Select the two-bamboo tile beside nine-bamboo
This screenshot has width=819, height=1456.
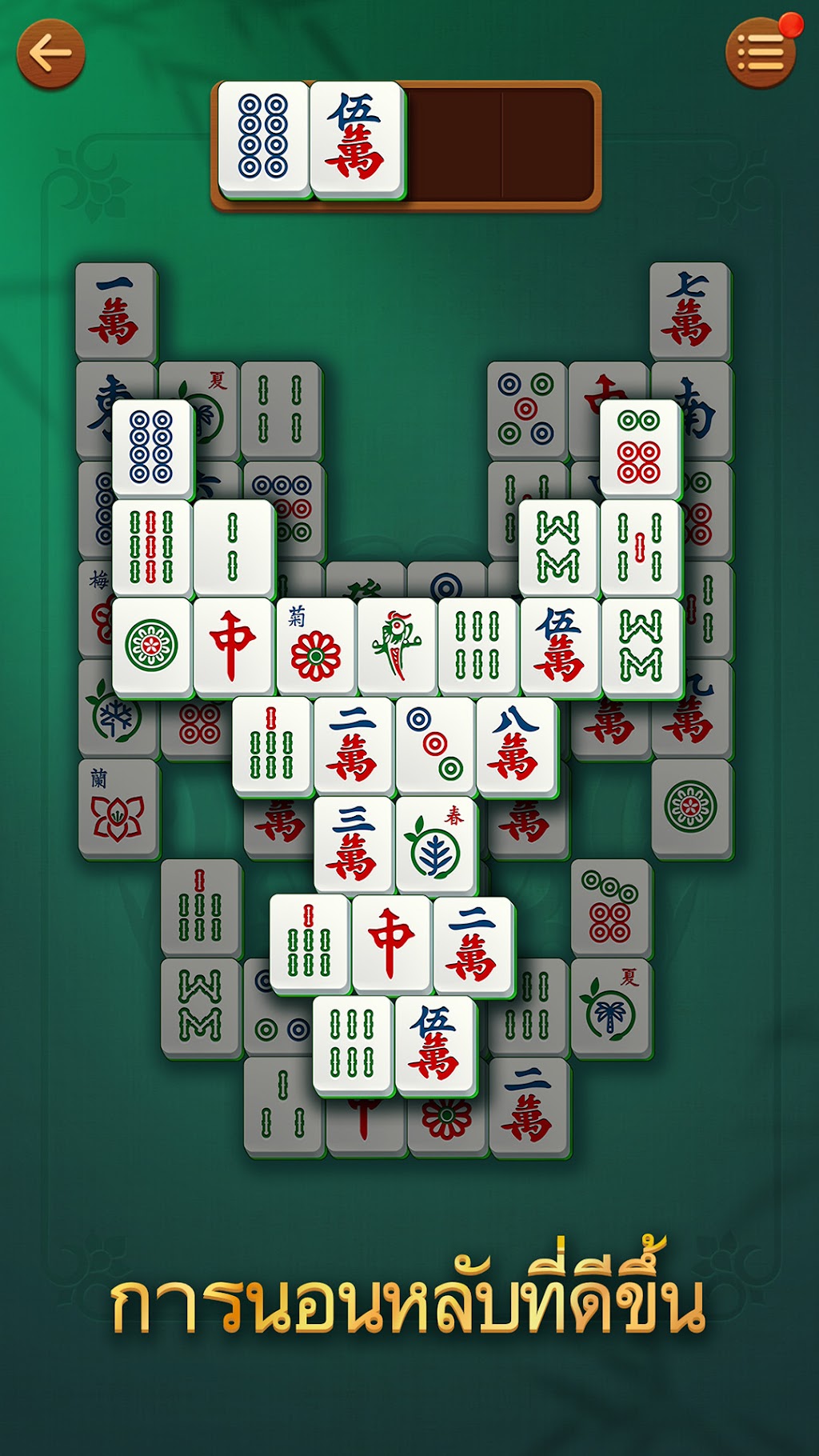coord(234,548)
